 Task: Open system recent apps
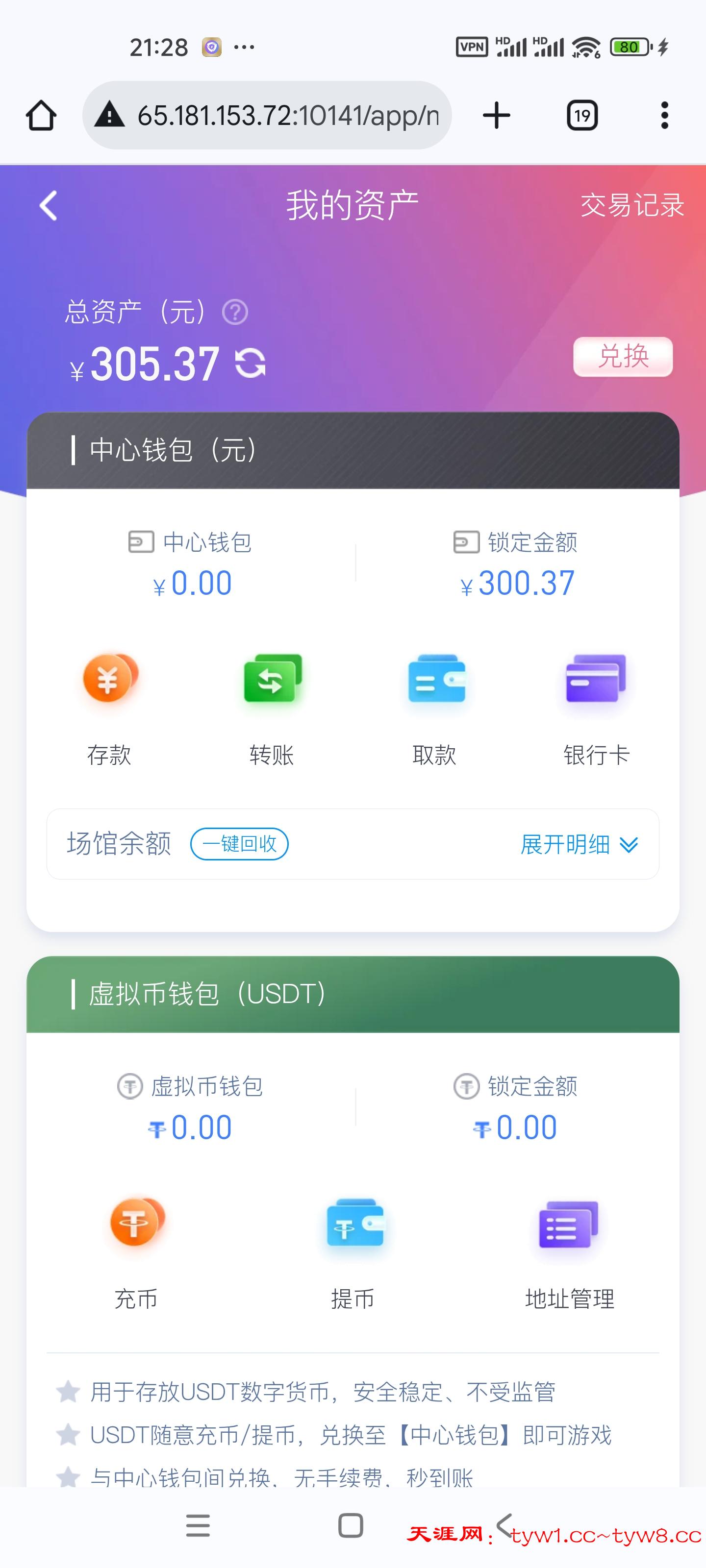pyautogui.click(x=198, y=1525)
